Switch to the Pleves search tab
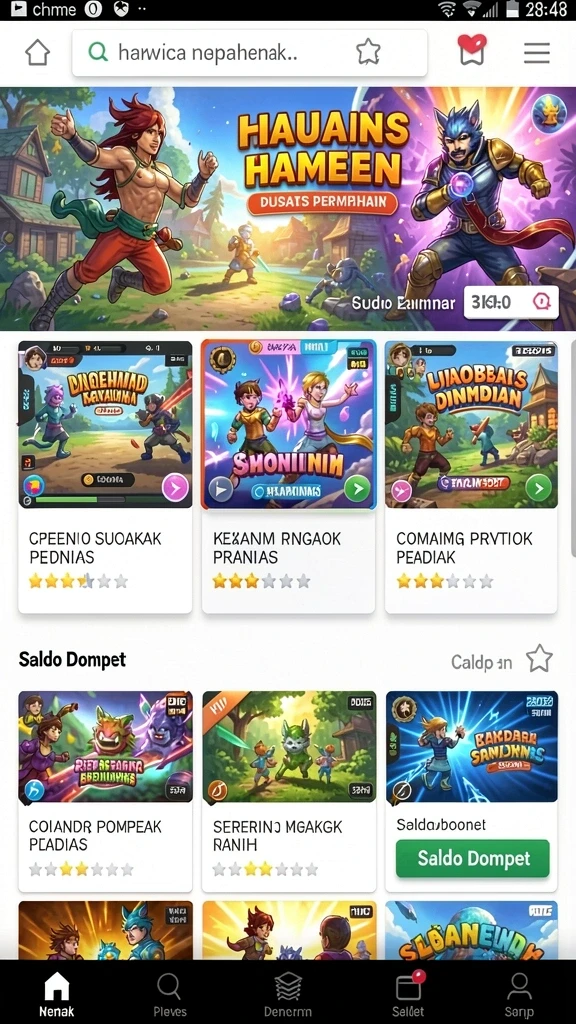 170,993
